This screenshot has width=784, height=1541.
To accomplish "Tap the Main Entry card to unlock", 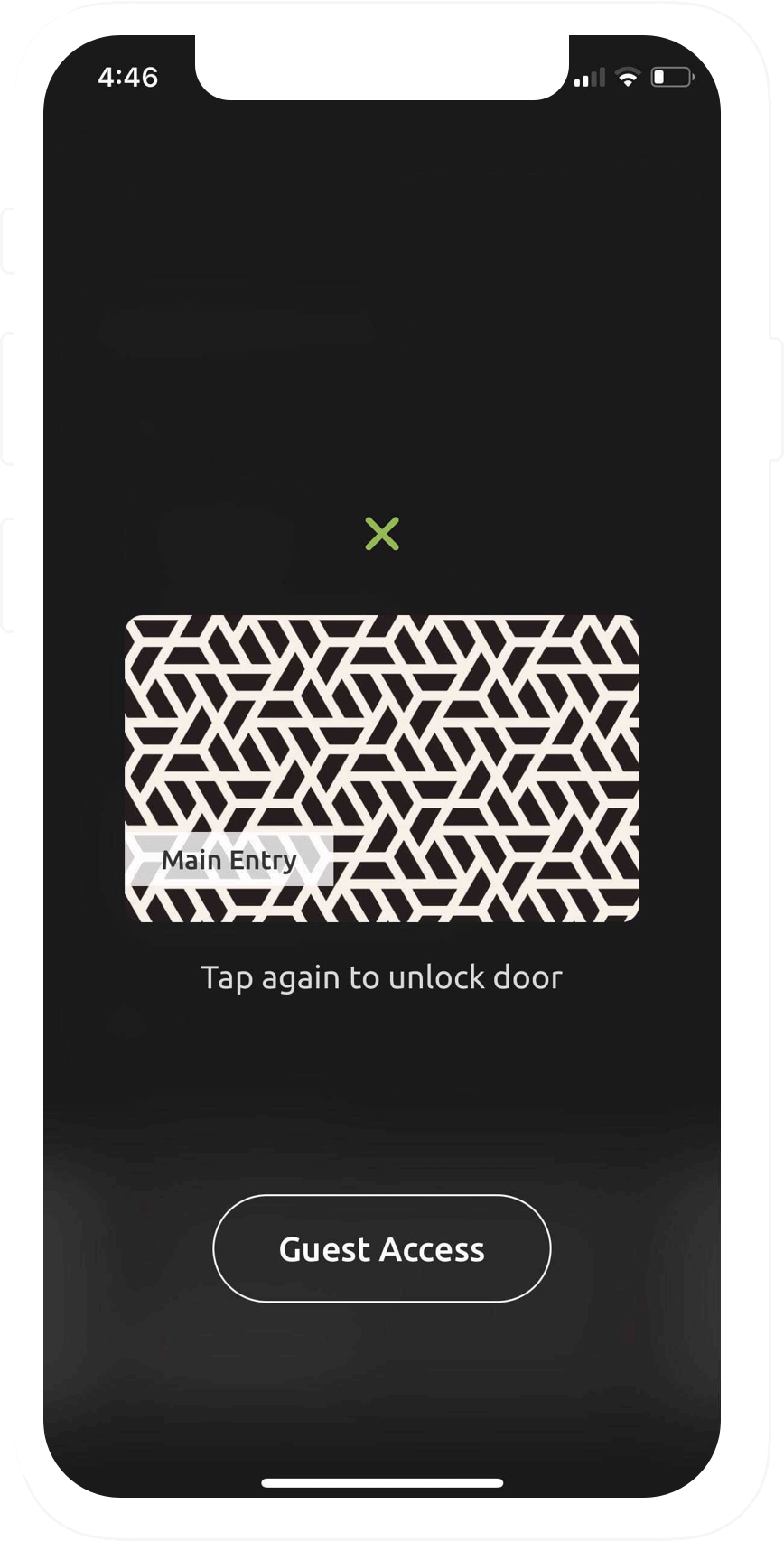I will (382, 768).
